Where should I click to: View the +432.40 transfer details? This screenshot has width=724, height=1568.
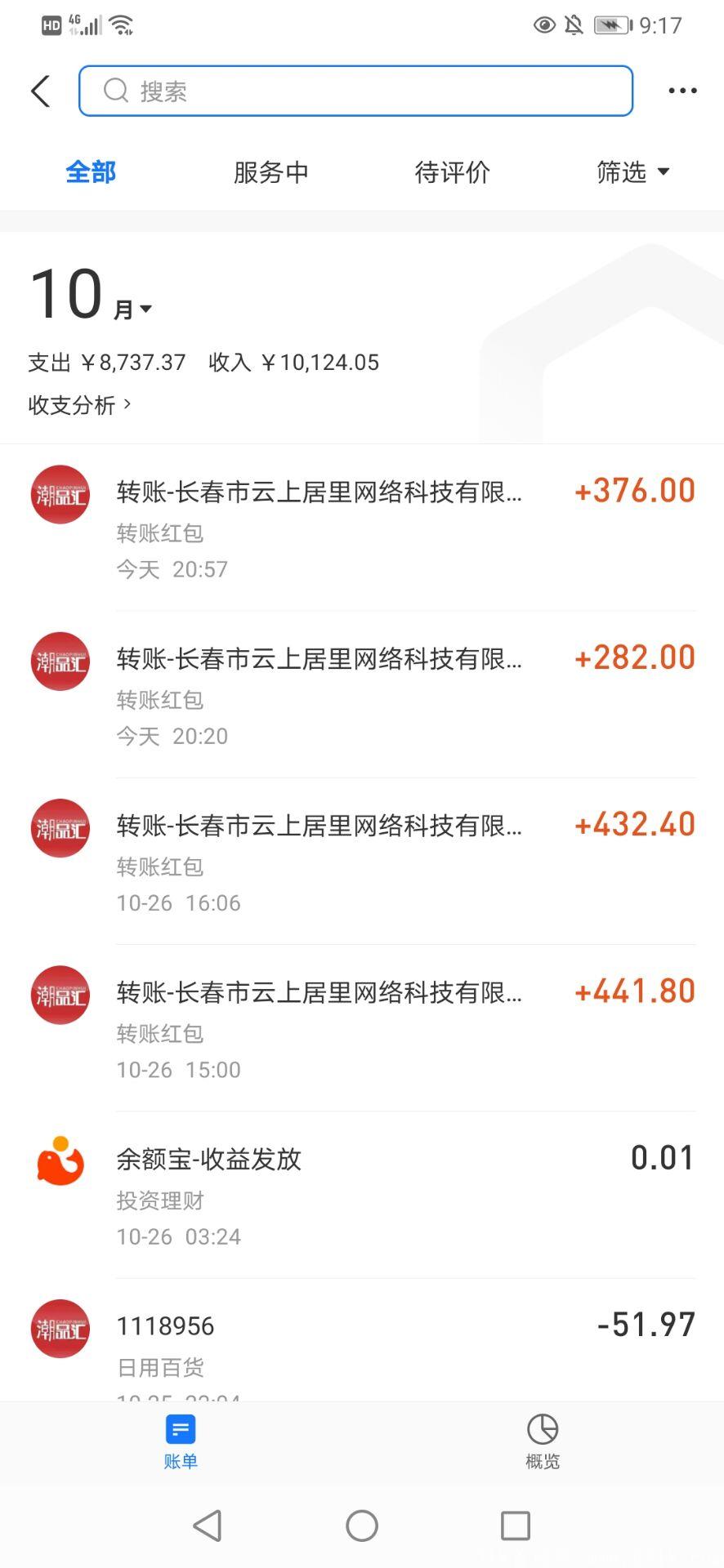(x=362, y=862)
